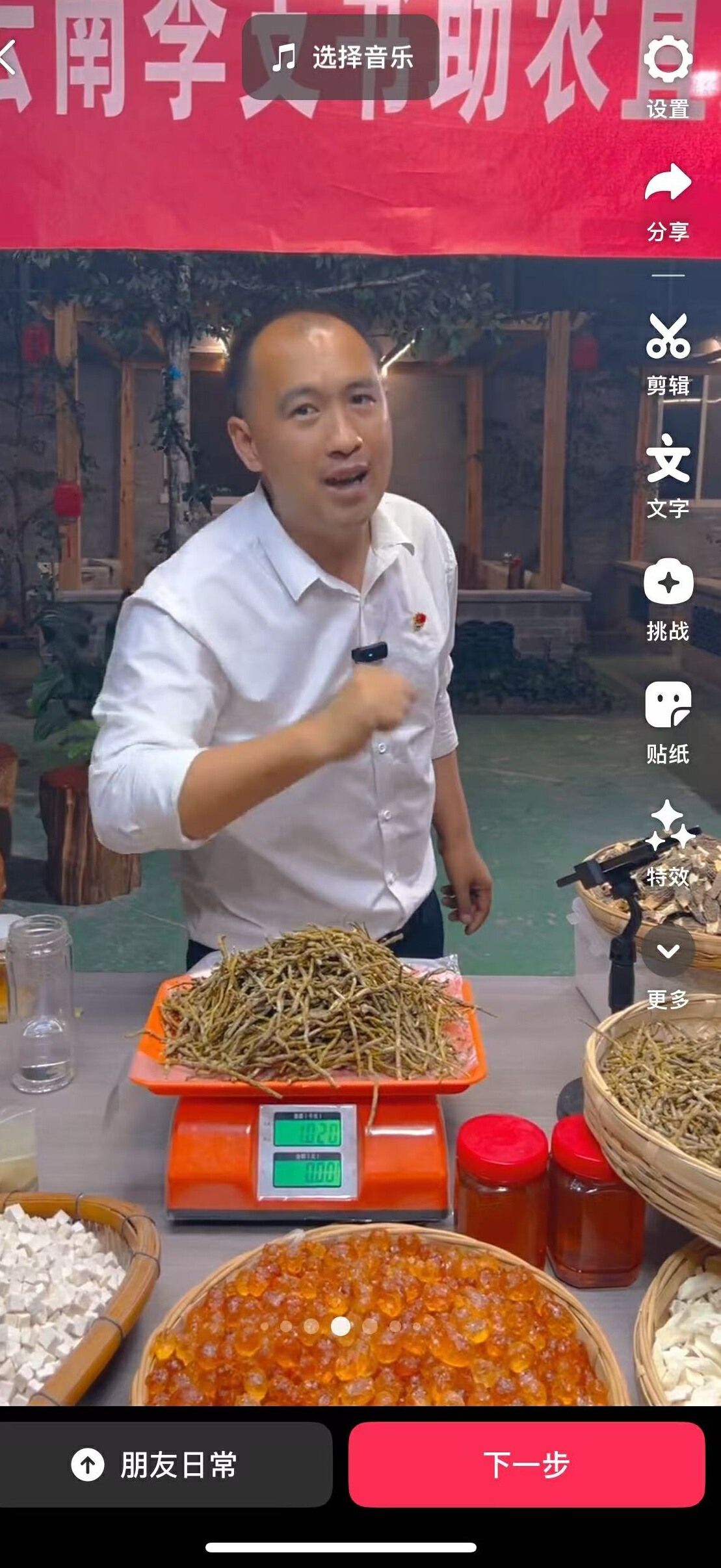Add text with the 文字 tool

pos(668,460)
